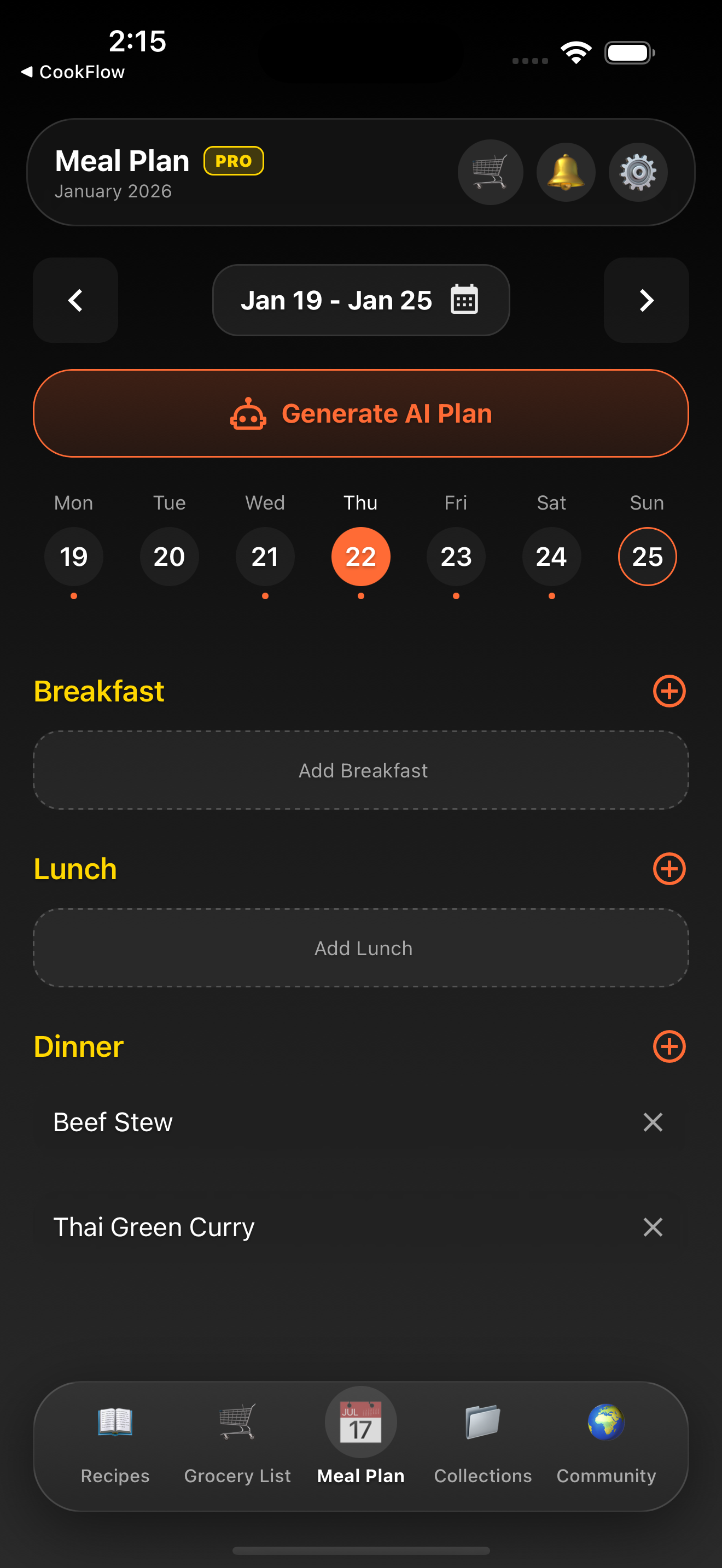
Task: Go to the next week
Action: (x=646, y=300)
